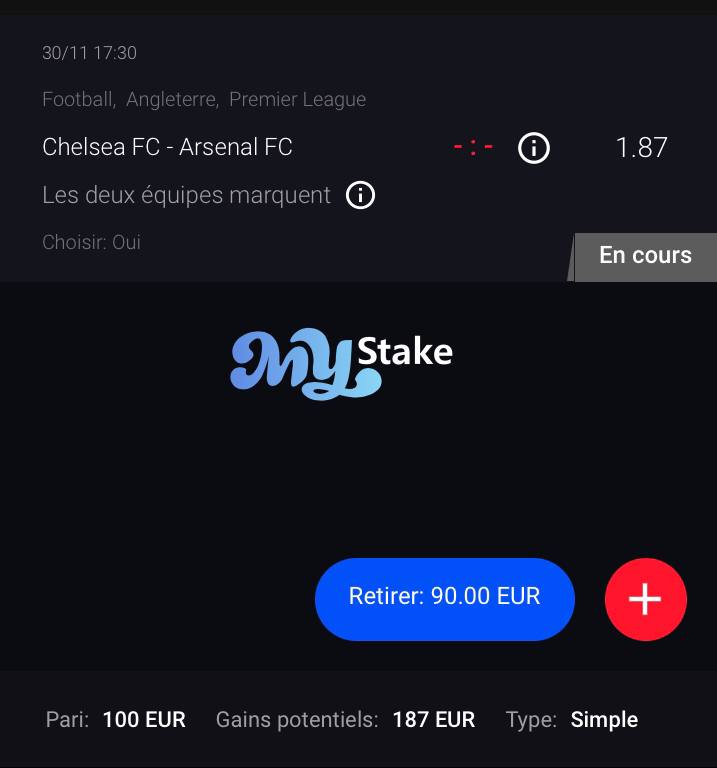Viewport: 717px width, 768px height.
Task: Show info about Les deux équipes marquent
Action: [360, 195]
